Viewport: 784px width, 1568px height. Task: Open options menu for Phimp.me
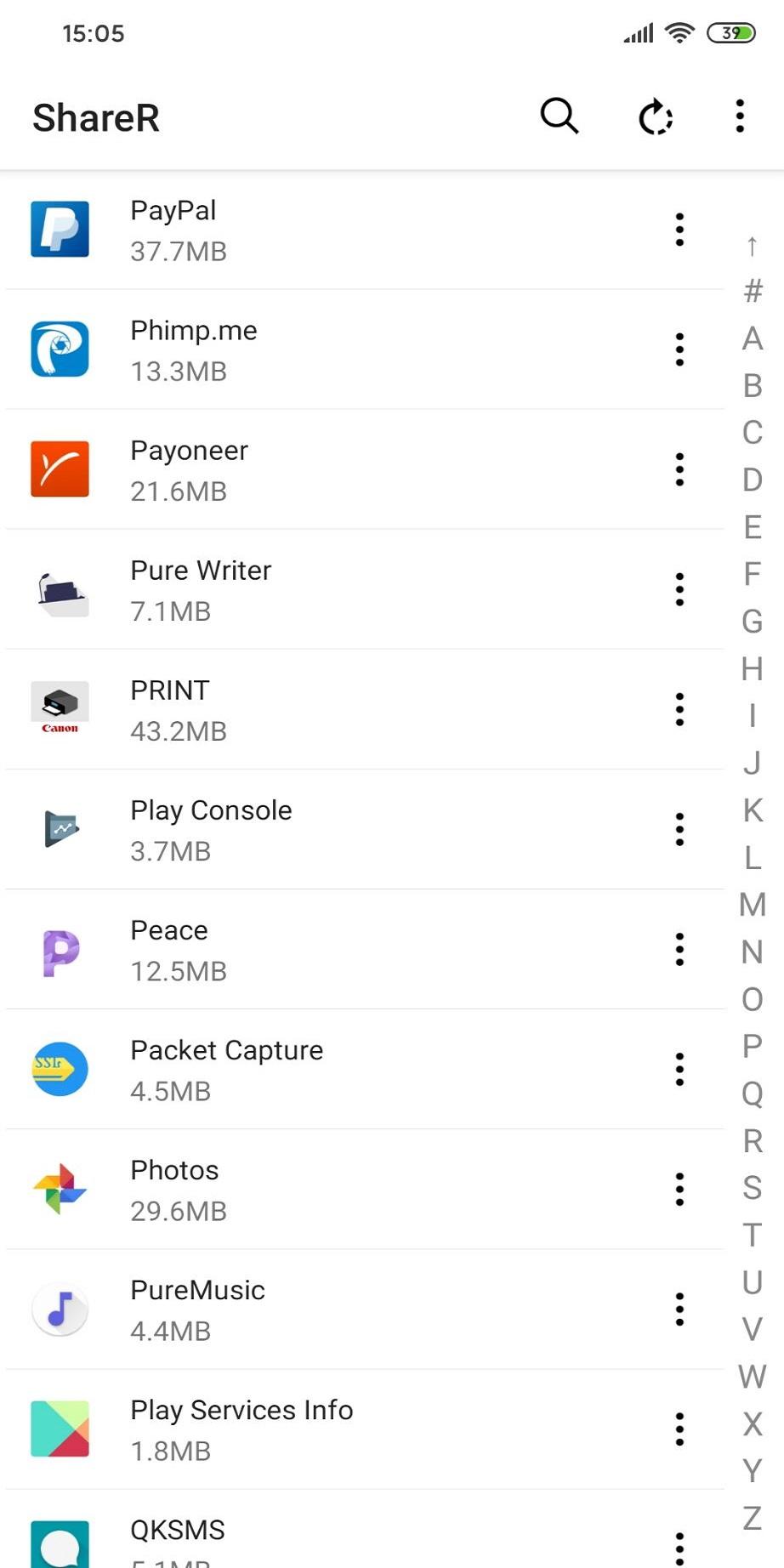pyautogui.click(x=679, y=349)
